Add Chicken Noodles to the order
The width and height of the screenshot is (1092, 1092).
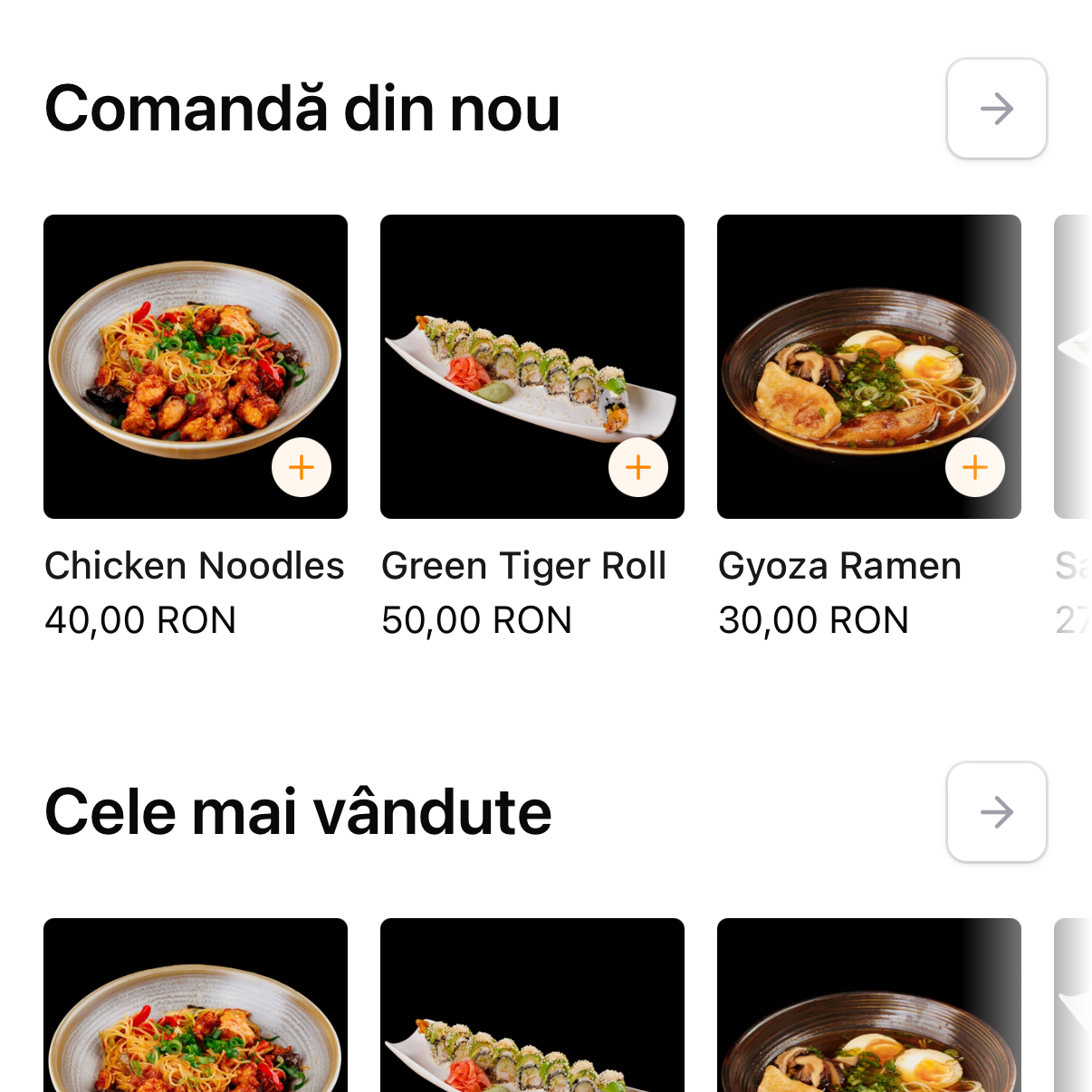point(302,467)
